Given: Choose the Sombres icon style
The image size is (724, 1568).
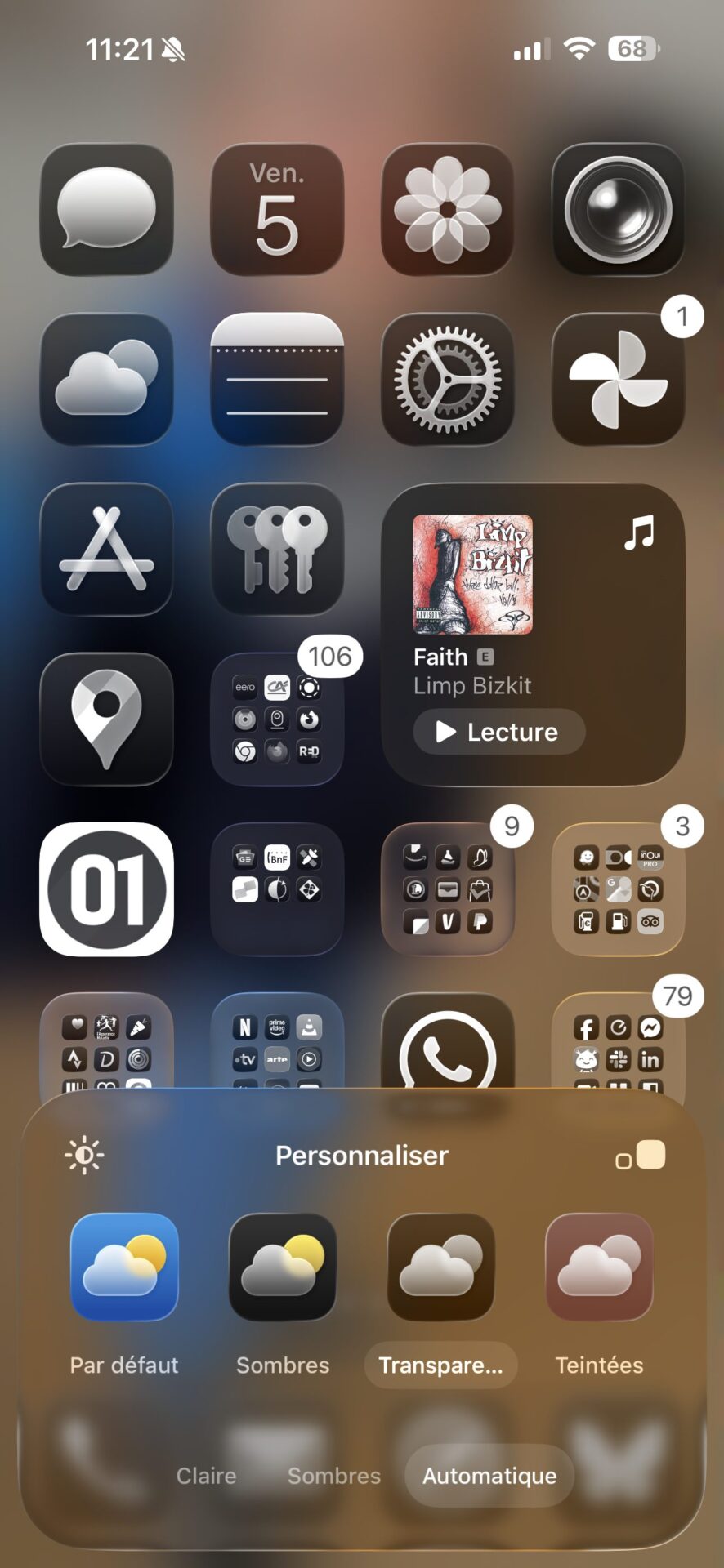Looking at the screenshot, I should coord(283,1267).
